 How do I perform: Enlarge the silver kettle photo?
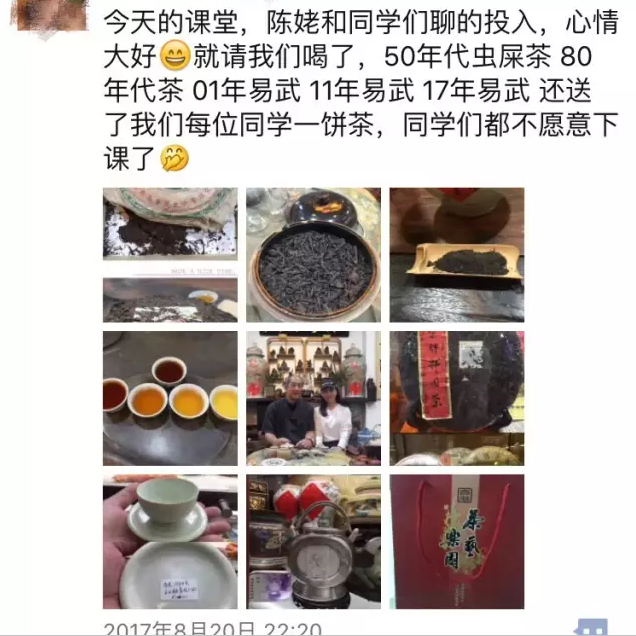[x=313, y=541]
